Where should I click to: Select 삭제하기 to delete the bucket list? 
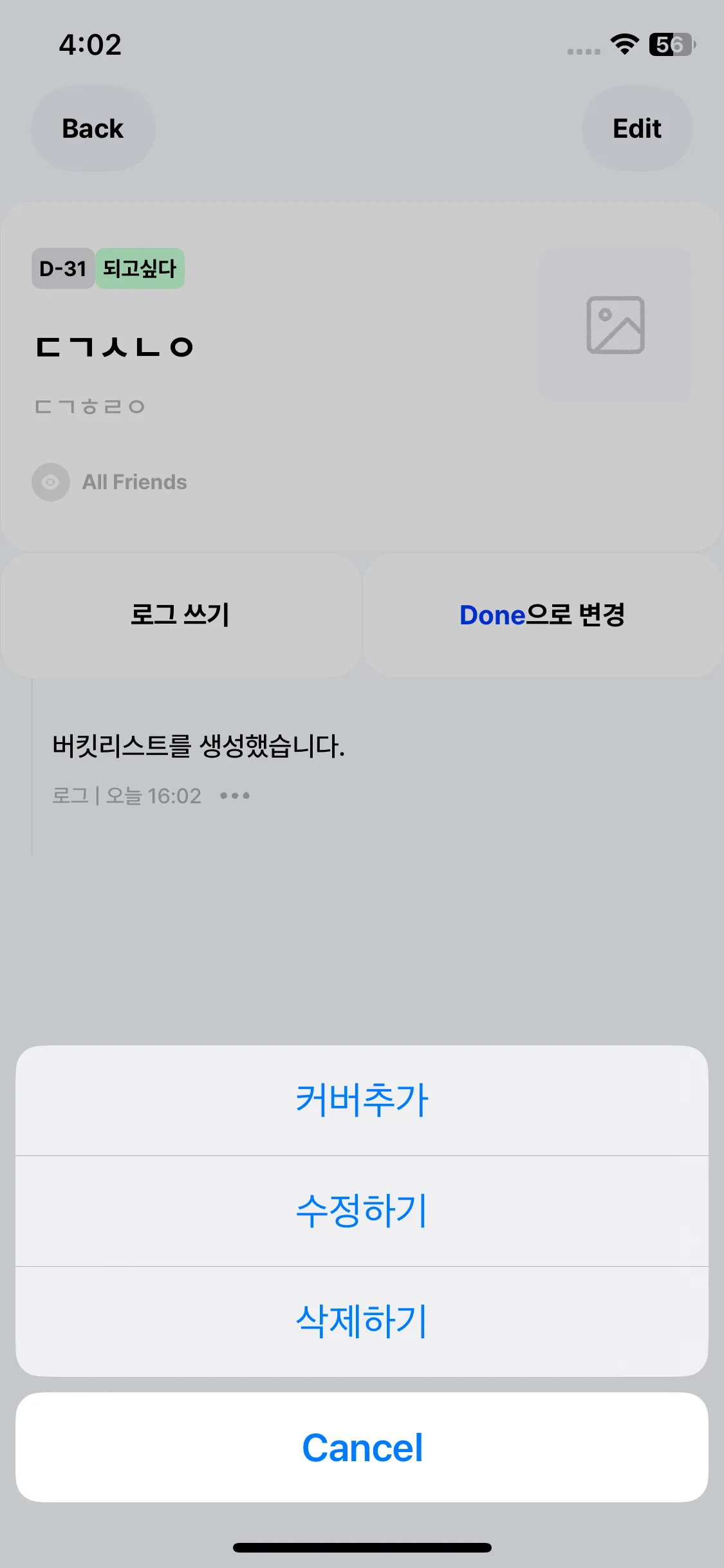pos(362,1321)
